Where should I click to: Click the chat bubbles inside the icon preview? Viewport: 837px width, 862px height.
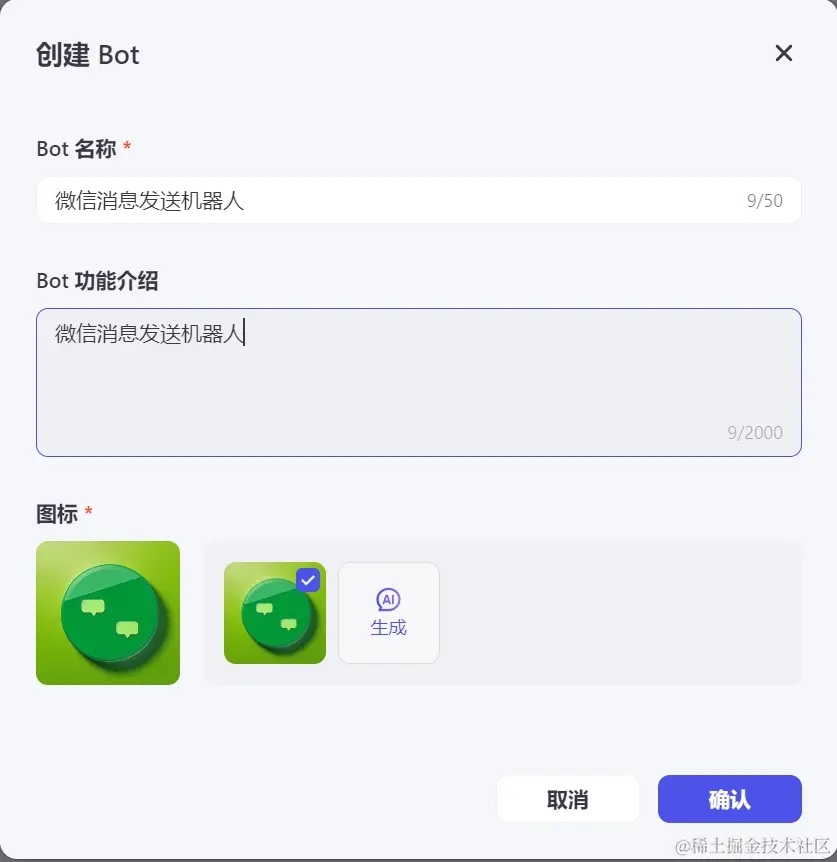click(x=108, y=610)
